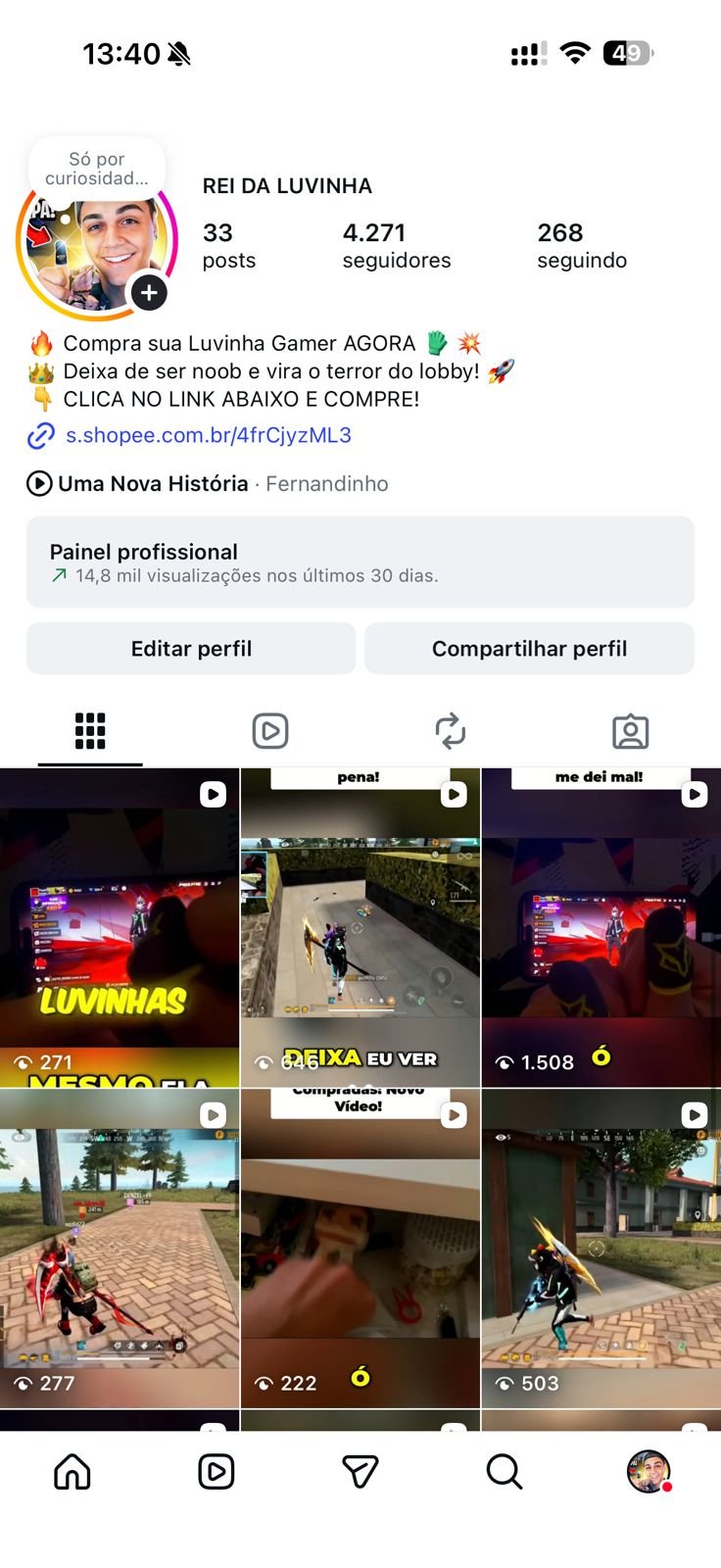Viewport: 721px width, 1568px height.
Task: Switch to the Reels profile tab
Action: [270, 731]
